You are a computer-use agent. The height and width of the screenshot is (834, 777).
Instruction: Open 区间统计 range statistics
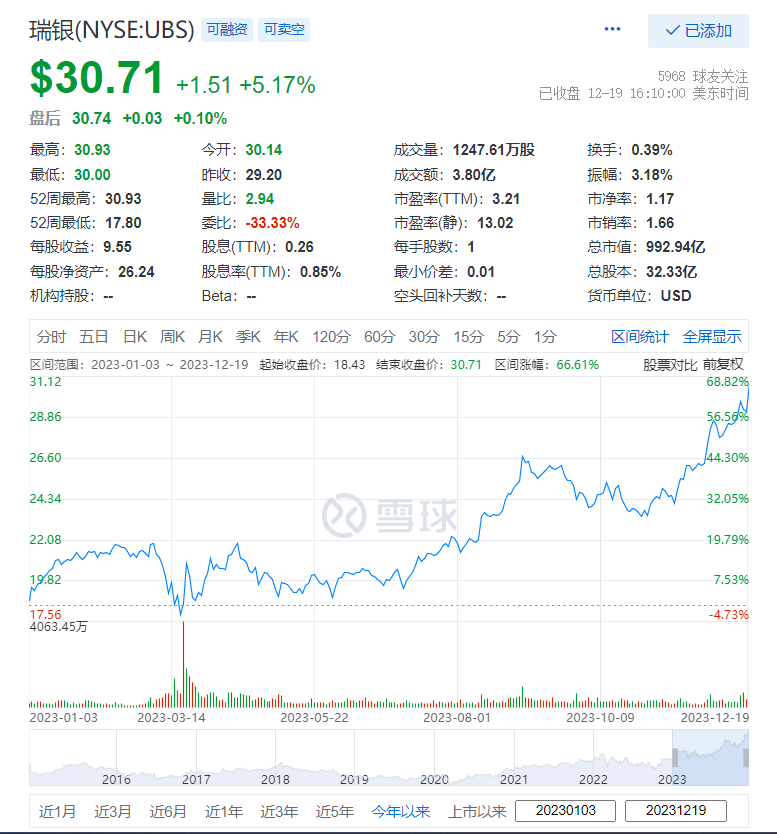click(640, 336)
